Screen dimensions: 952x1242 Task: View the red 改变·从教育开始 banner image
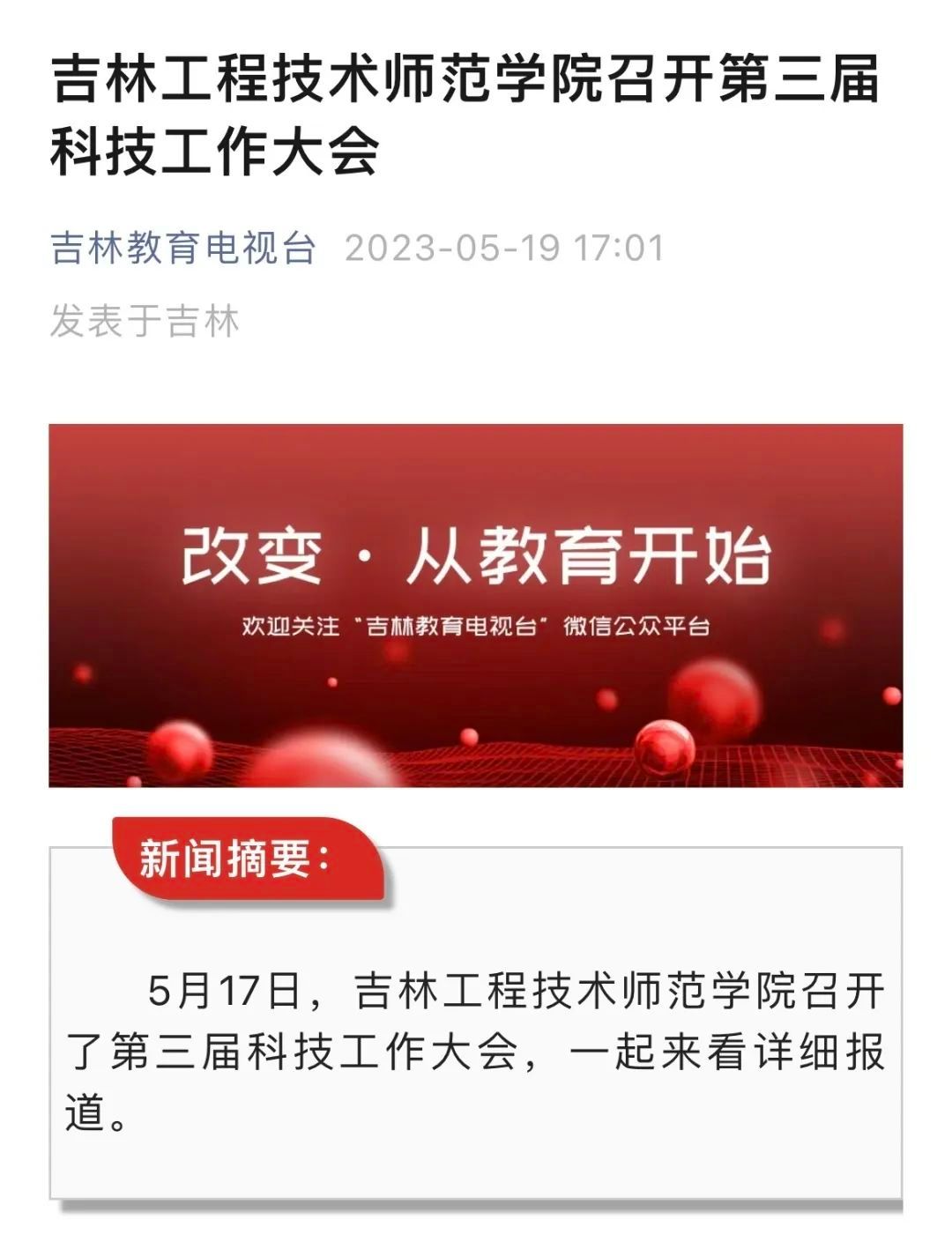coord(476,606)
